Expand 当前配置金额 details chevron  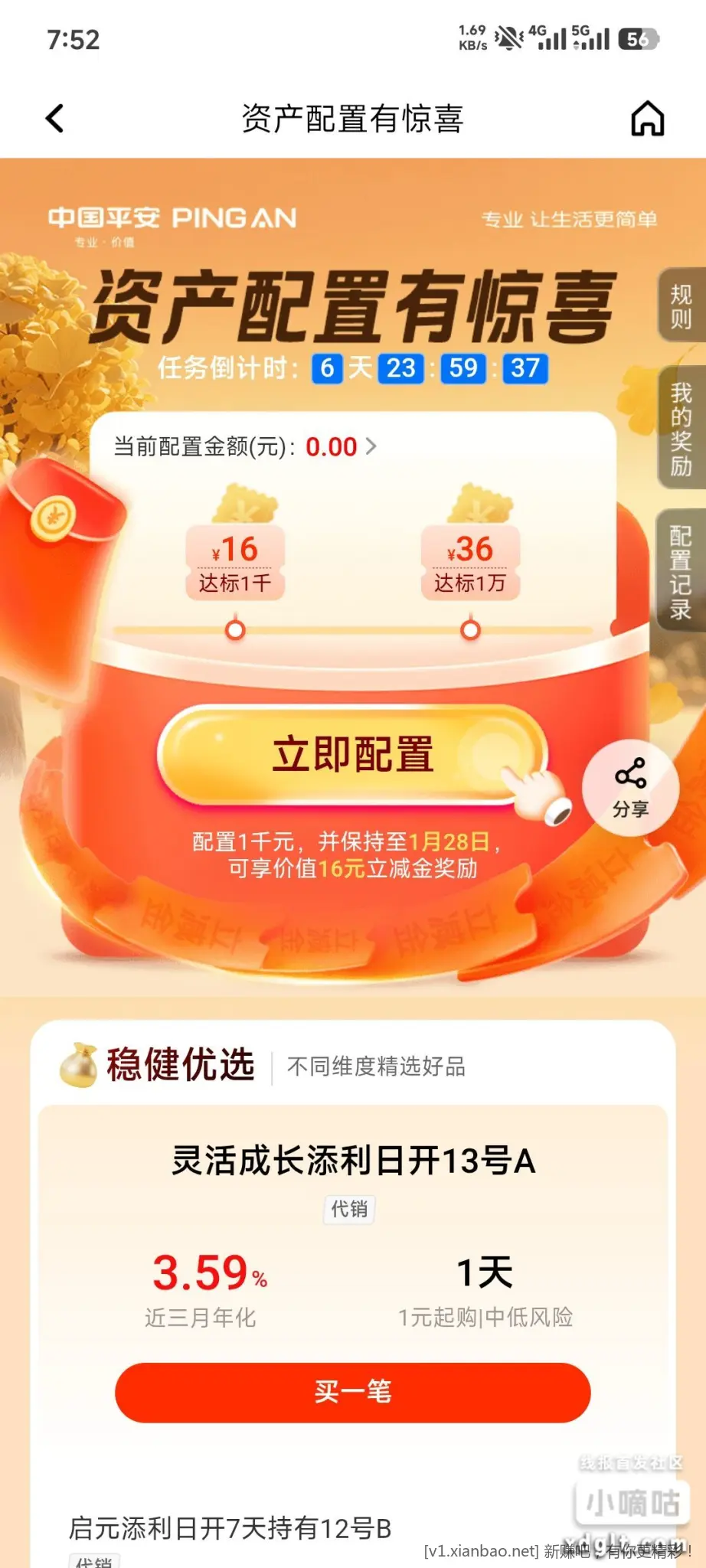tap(371, 446)
